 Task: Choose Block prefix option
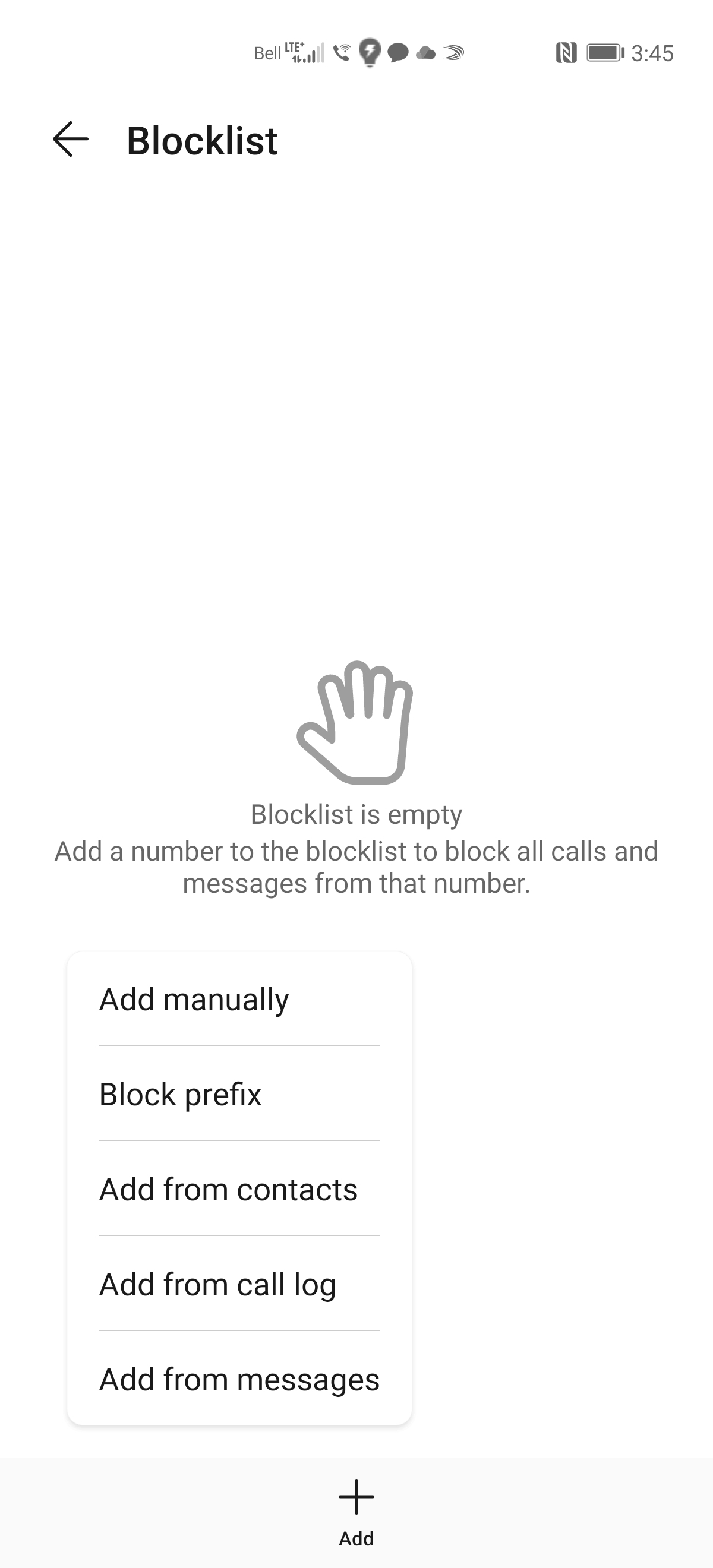pos(181,1094)
